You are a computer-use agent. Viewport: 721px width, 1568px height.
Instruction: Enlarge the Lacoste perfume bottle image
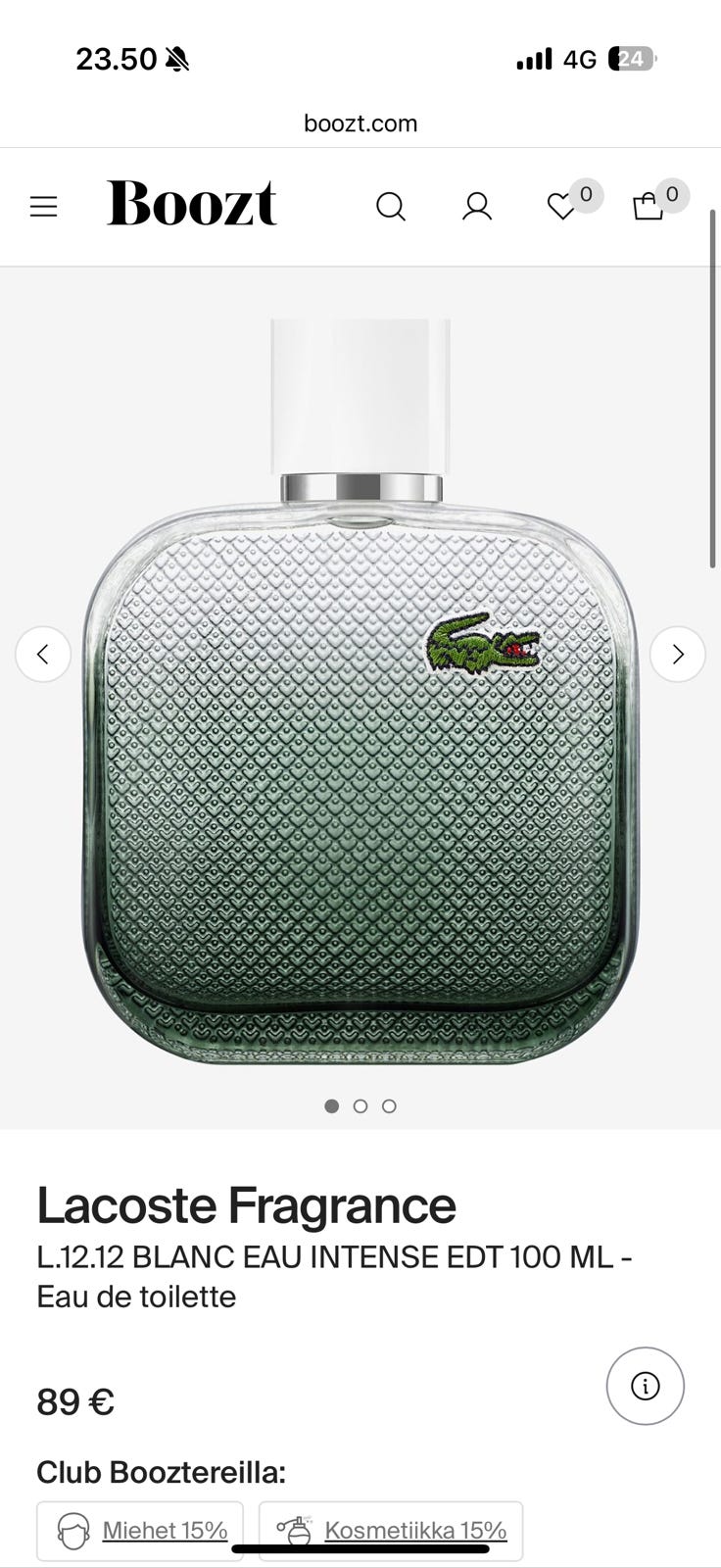coord(360,691)
